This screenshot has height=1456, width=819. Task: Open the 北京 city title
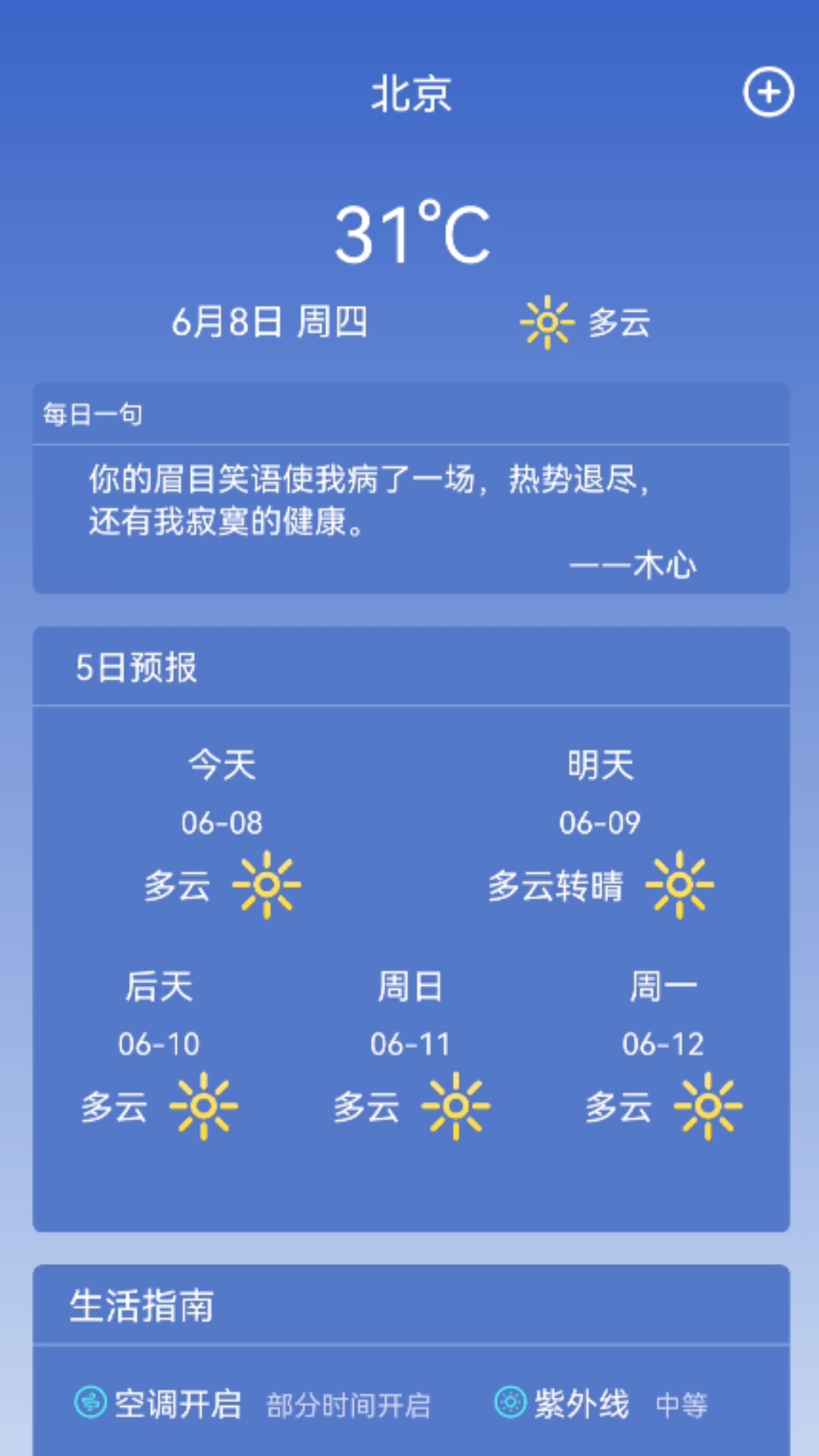click(409, 93)
